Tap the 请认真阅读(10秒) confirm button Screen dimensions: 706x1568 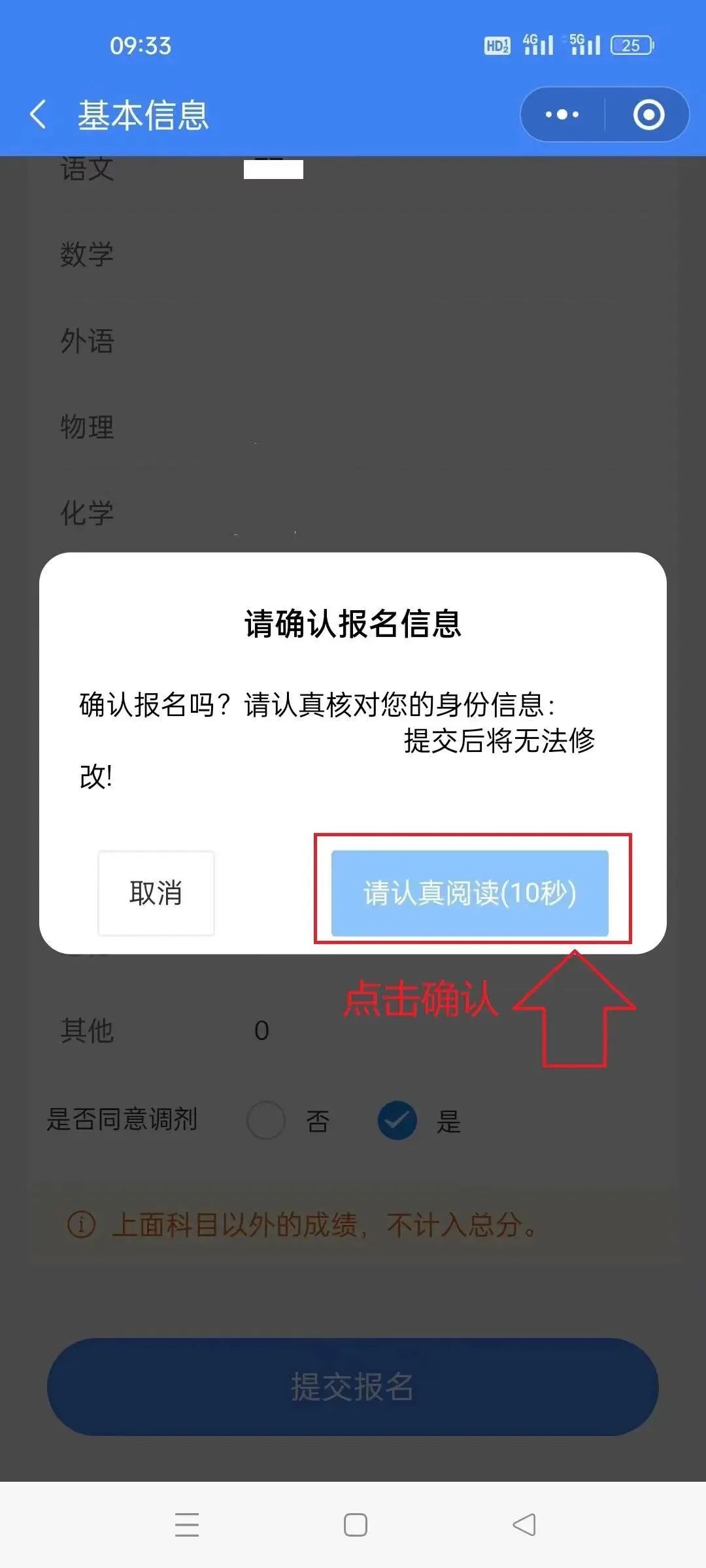469,893
